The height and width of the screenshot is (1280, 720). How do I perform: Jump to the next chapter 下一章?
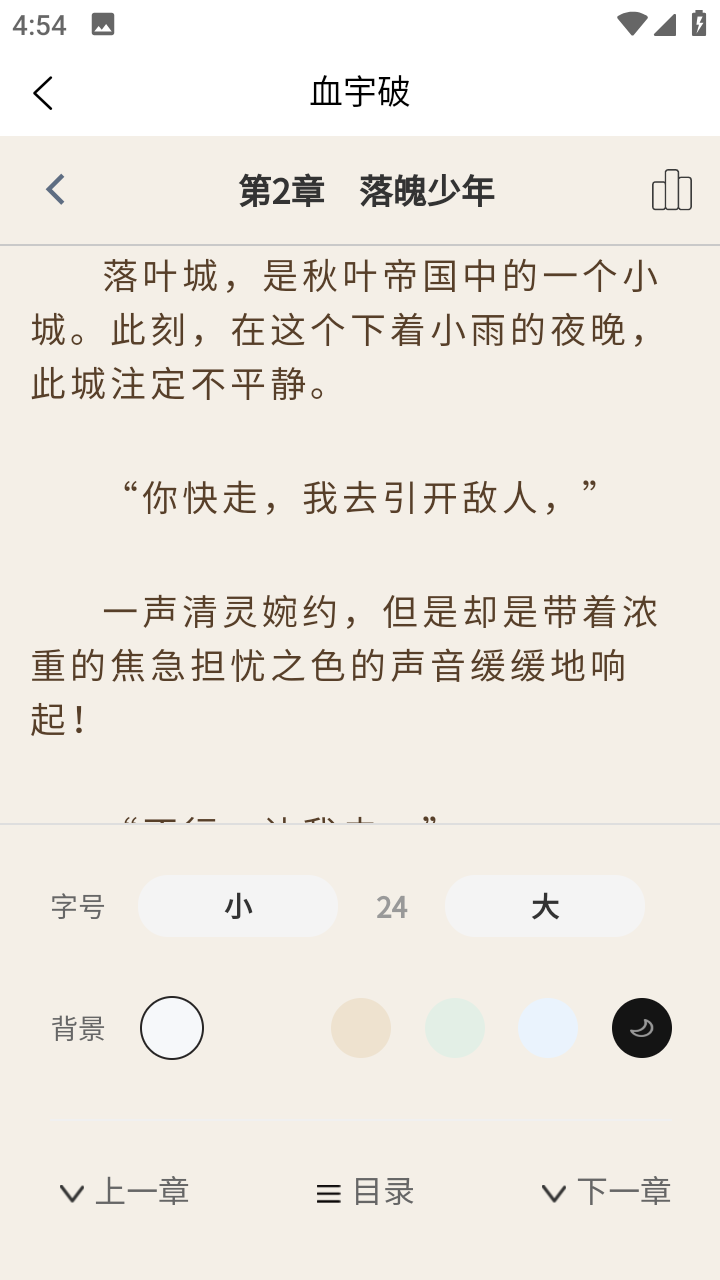pos(606,1192)
